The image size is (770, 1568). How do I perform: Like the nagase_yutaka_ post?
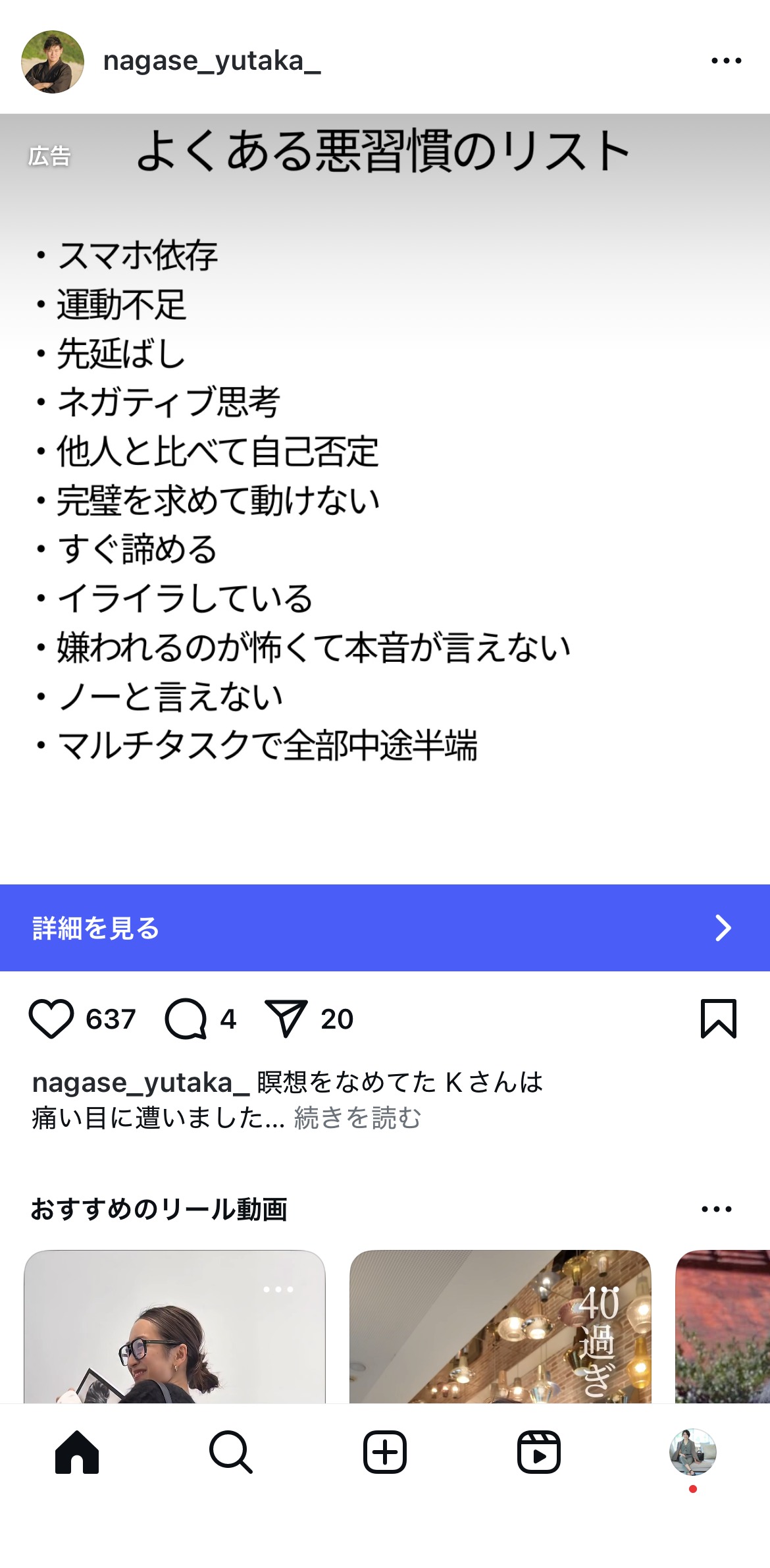pyautogui.click(x=51, y=1019)
